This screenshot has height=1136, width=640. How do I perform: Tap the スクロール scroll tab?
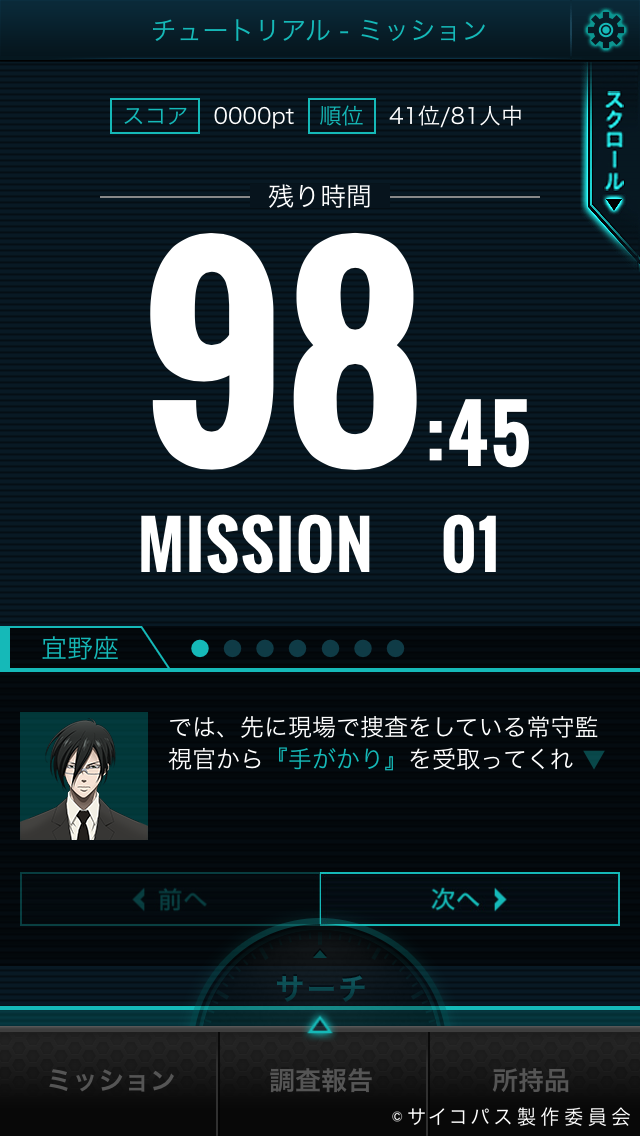click(613, 152)
